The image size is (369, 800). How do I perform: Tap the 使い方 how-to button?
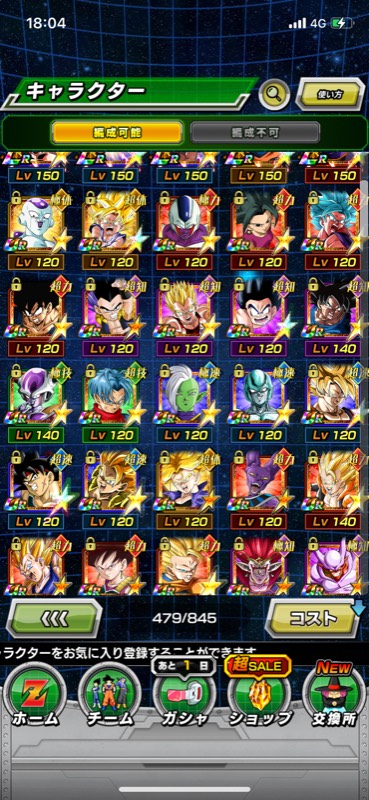coord(331,94)
